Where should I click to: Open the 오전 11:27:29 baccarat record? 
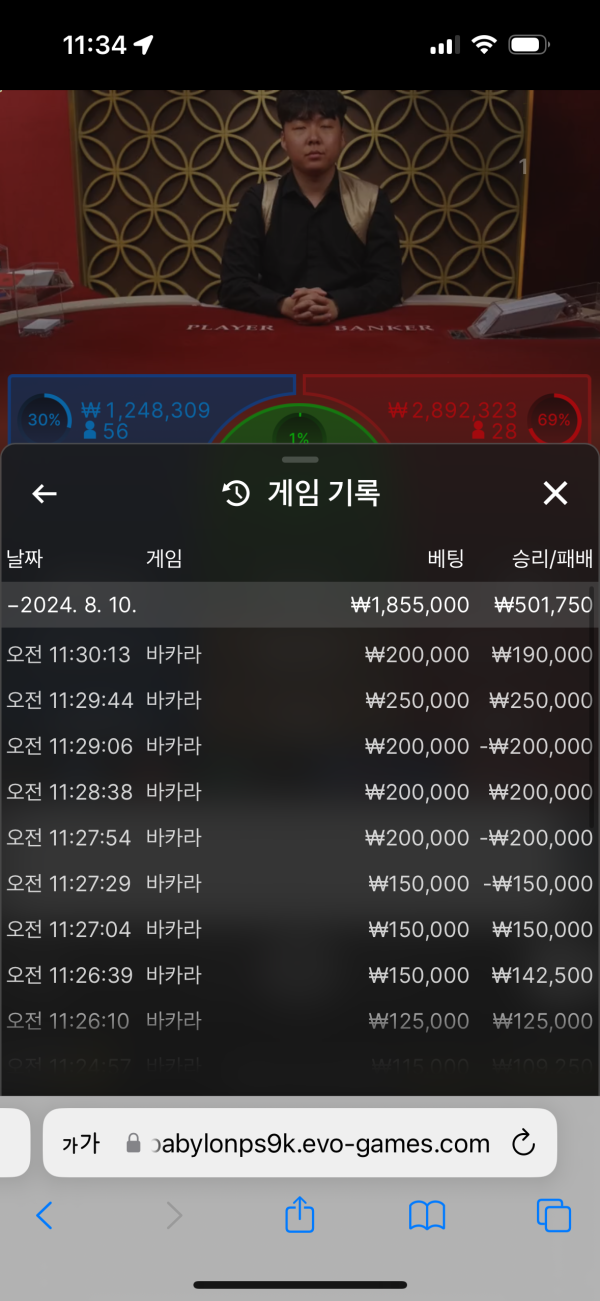(x=298, y=884)
